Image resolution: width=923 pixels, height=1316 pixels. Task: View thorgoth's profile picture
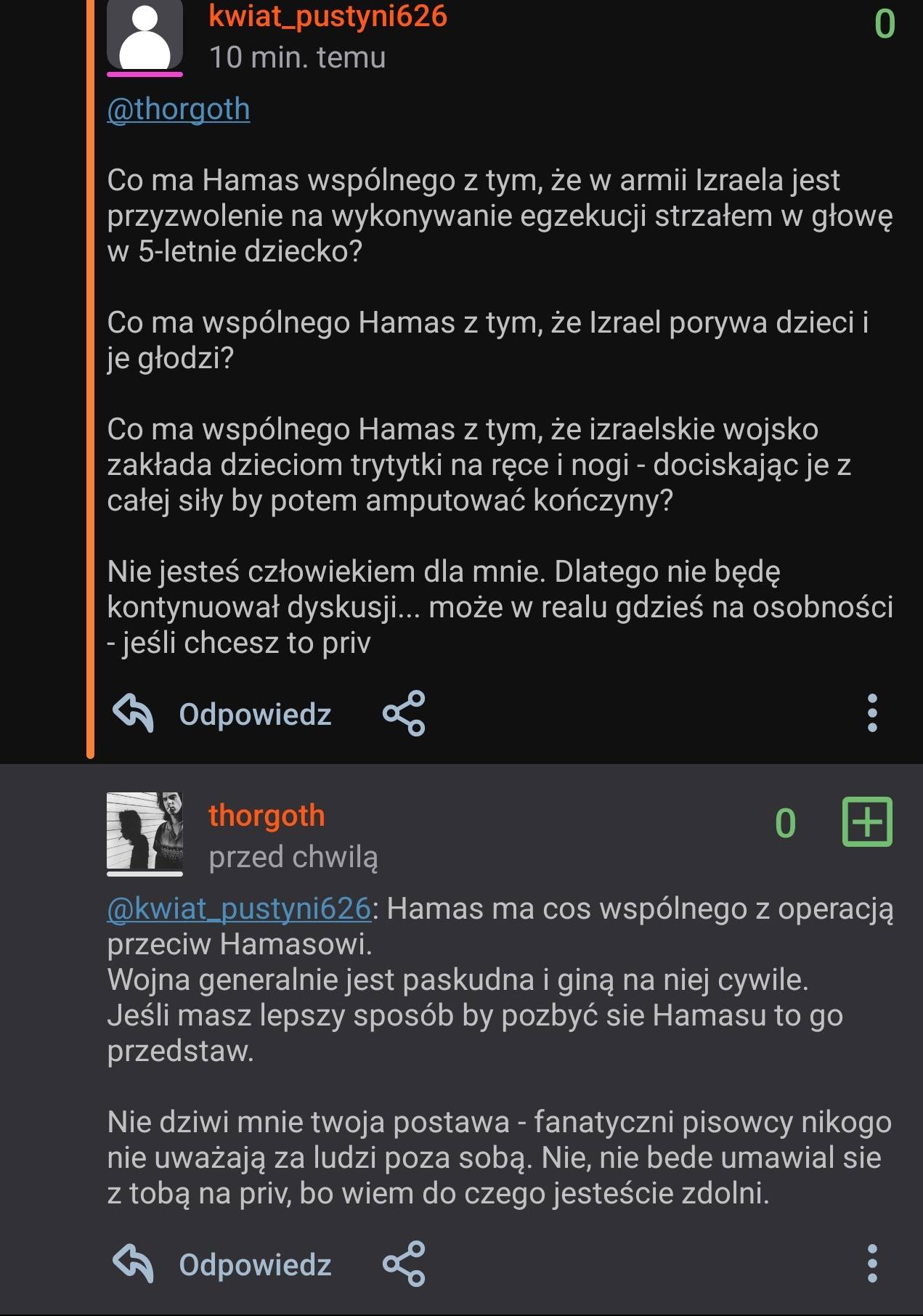click(x=145, y=830)
